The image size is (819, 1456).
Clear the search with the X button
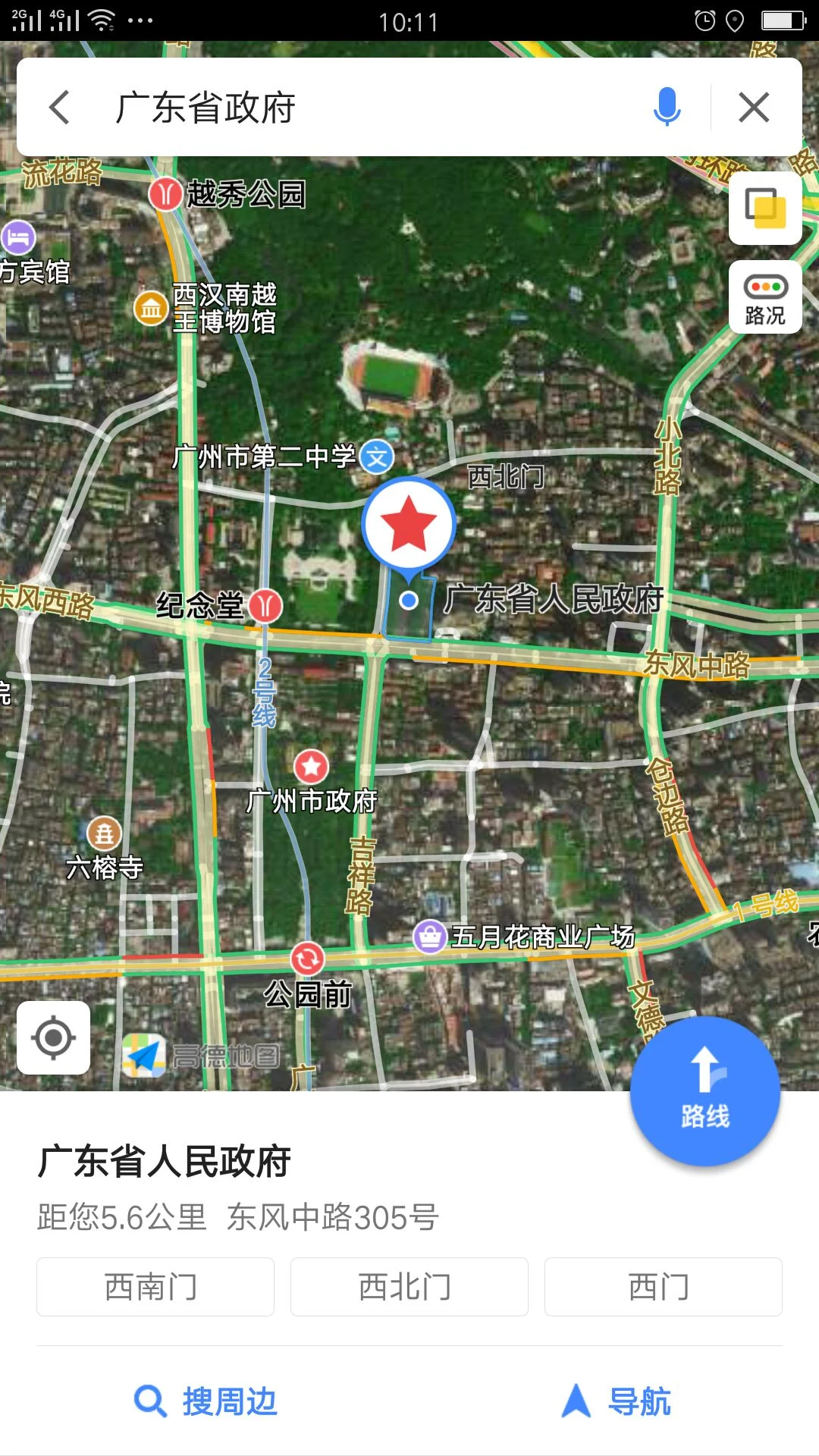[x=754, y=107]
